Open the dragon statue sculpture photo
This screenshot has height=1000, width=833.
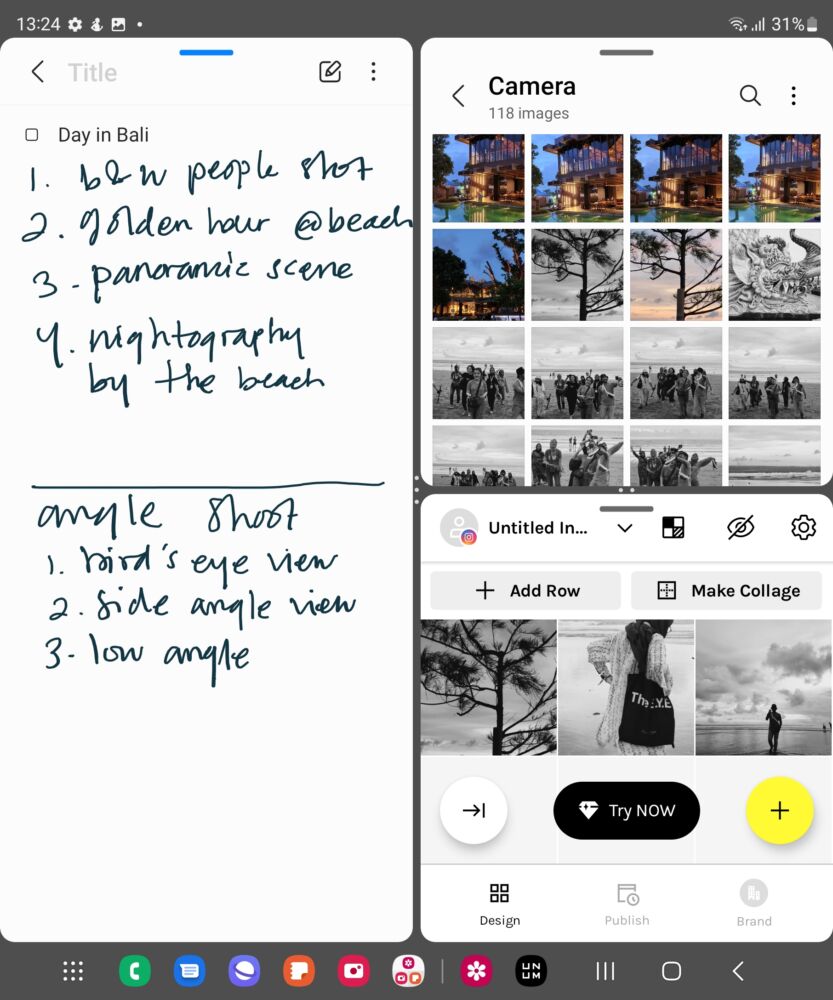(774, 274)
